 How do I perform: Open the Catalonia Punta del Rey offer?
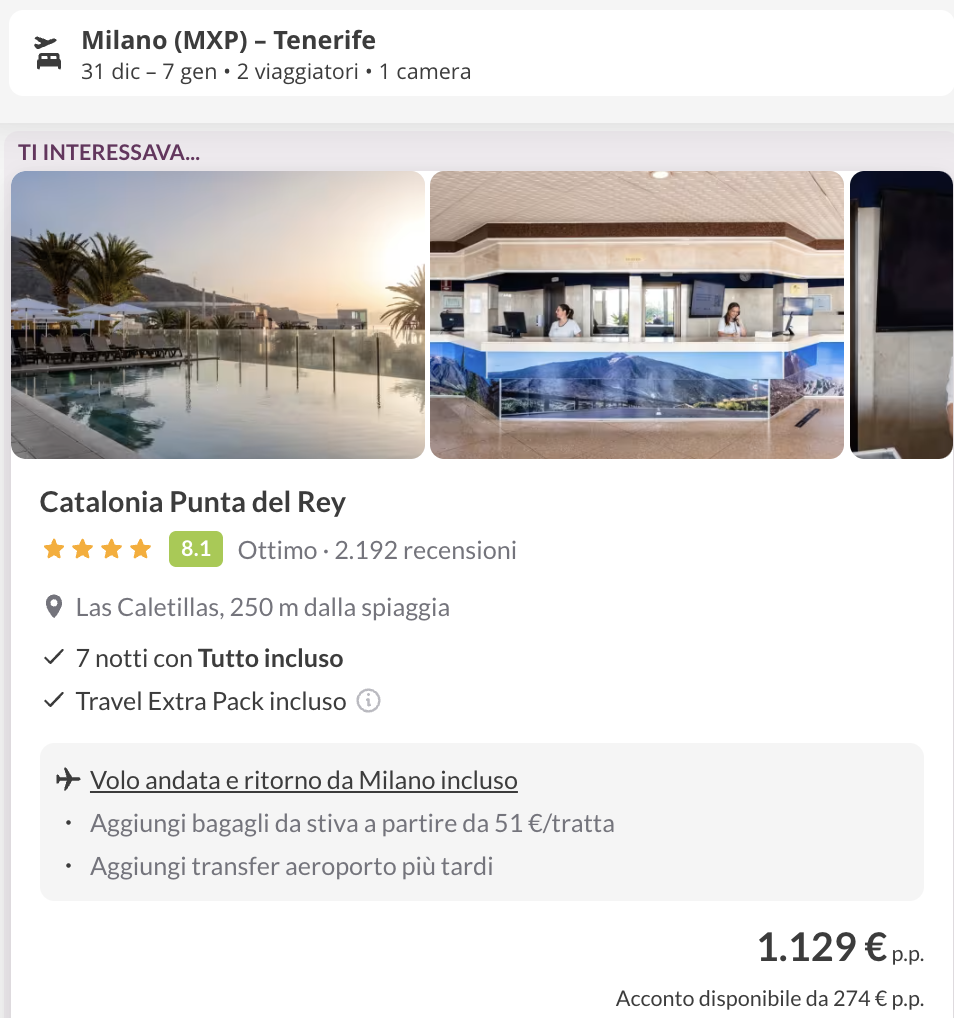[x=192, y=502]
